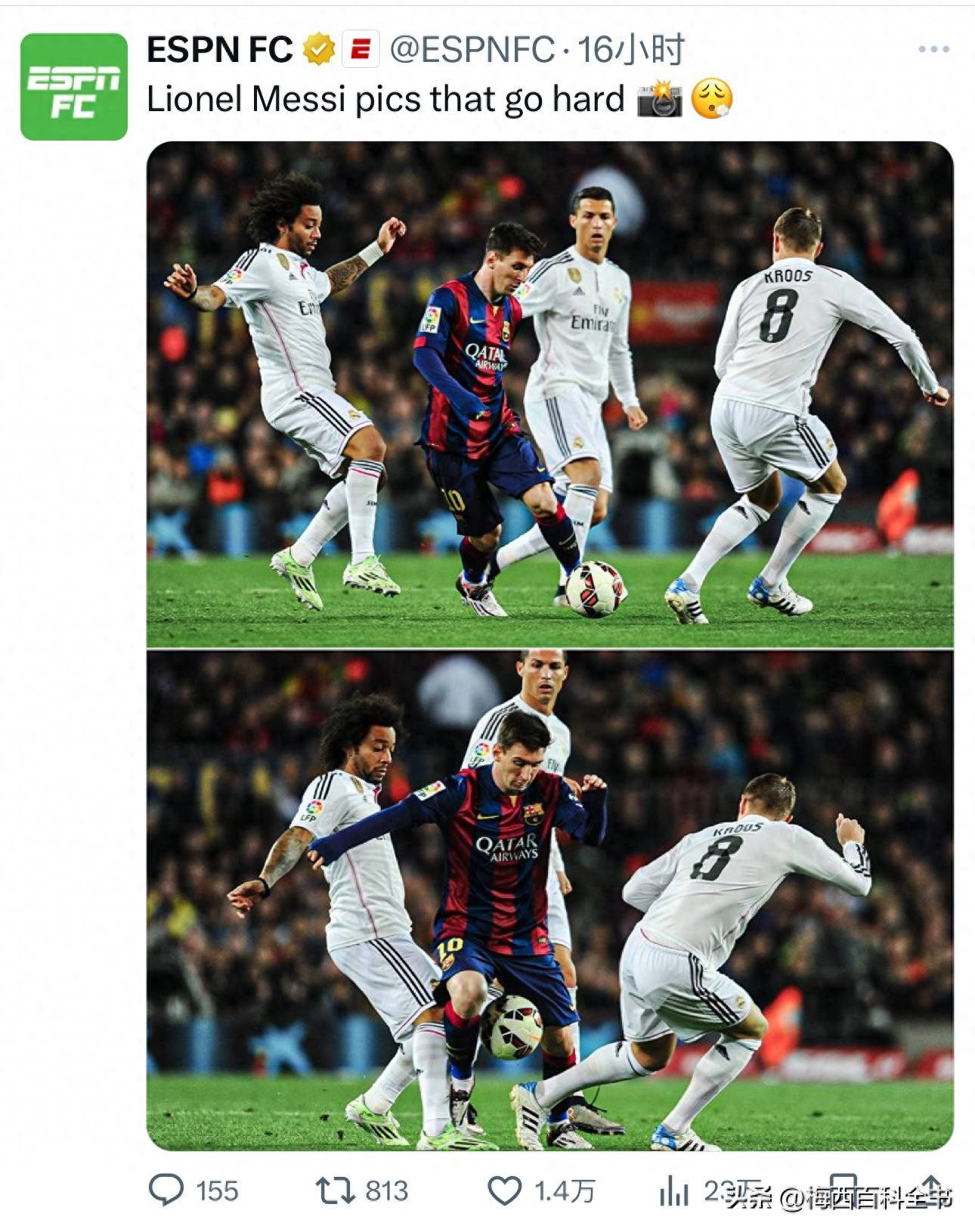Open the bottom Messi match photo

[x=549, y=899]
